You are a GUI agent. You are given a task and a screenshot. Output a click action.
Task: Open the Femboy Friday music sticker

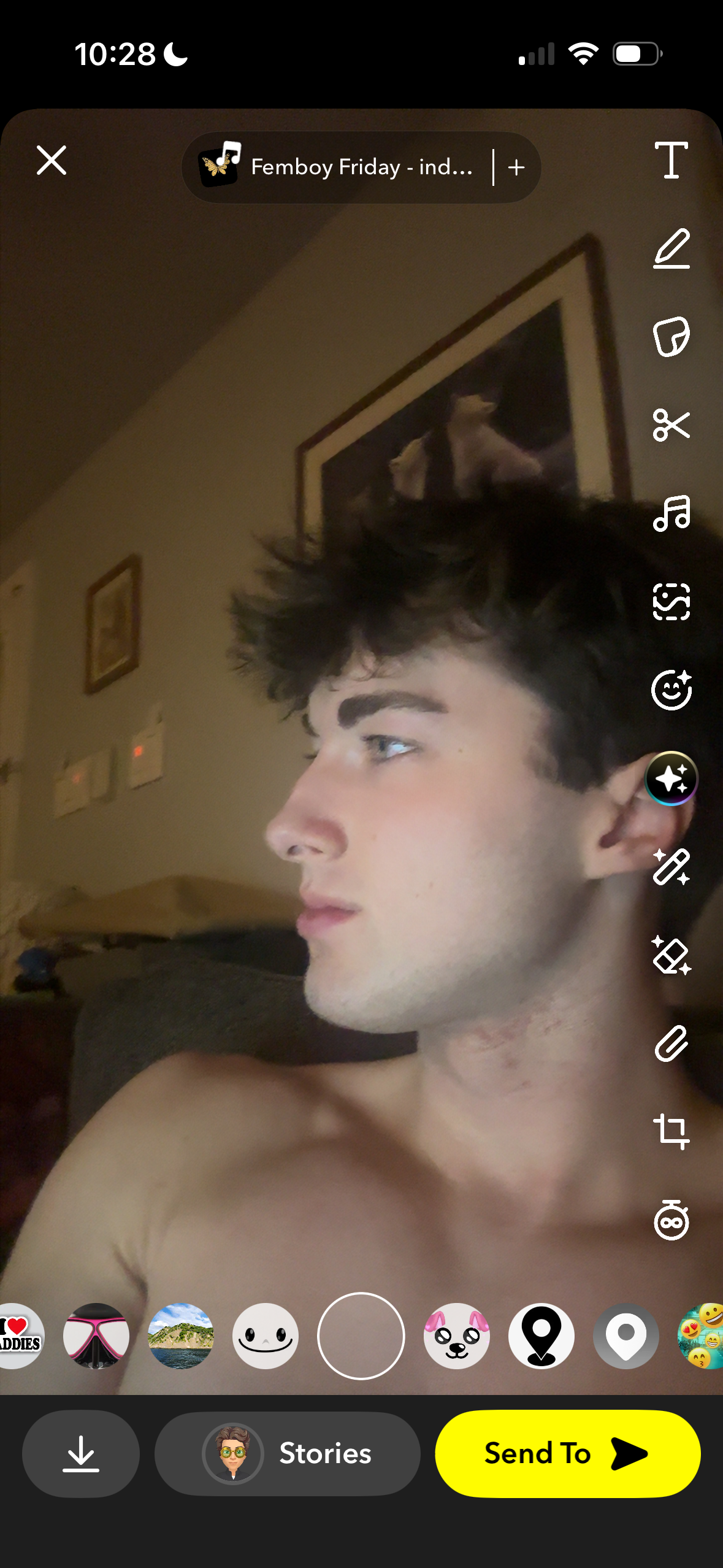point(336,167)
